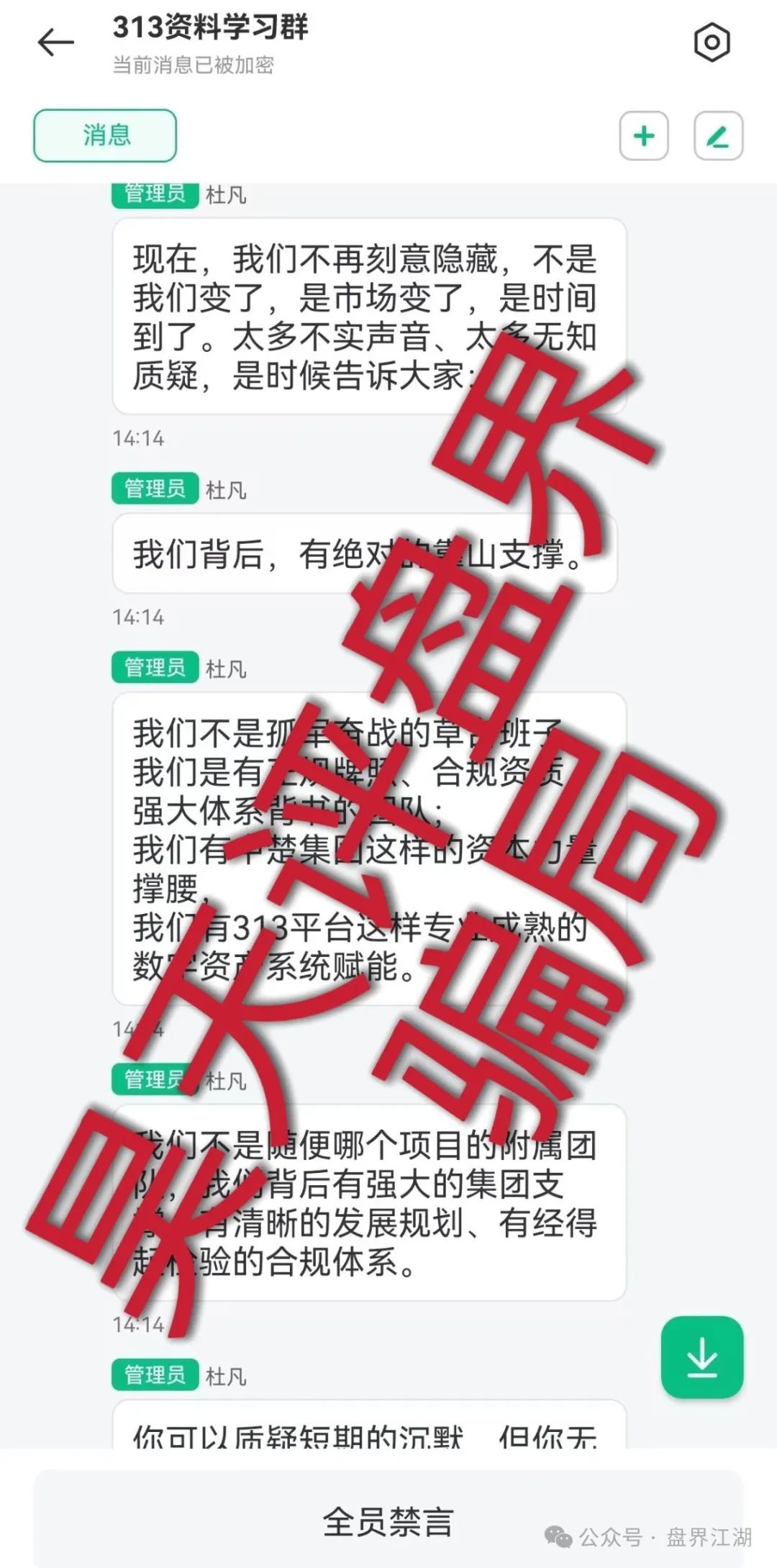Go back from the 313资料学习群 chat
777x1568 pixels.
(56, 43)
